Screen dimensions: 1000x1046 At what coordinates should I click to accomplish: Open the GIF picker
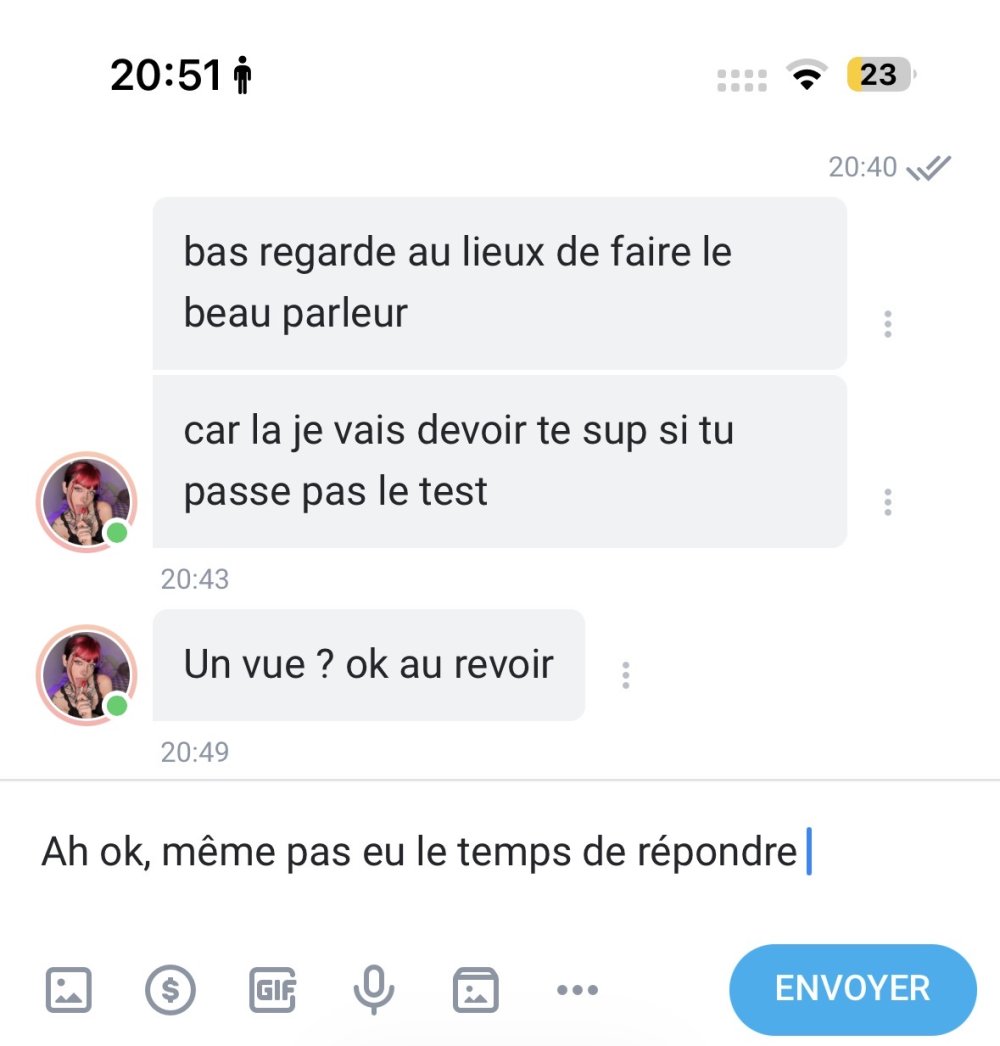pos(272,990)
